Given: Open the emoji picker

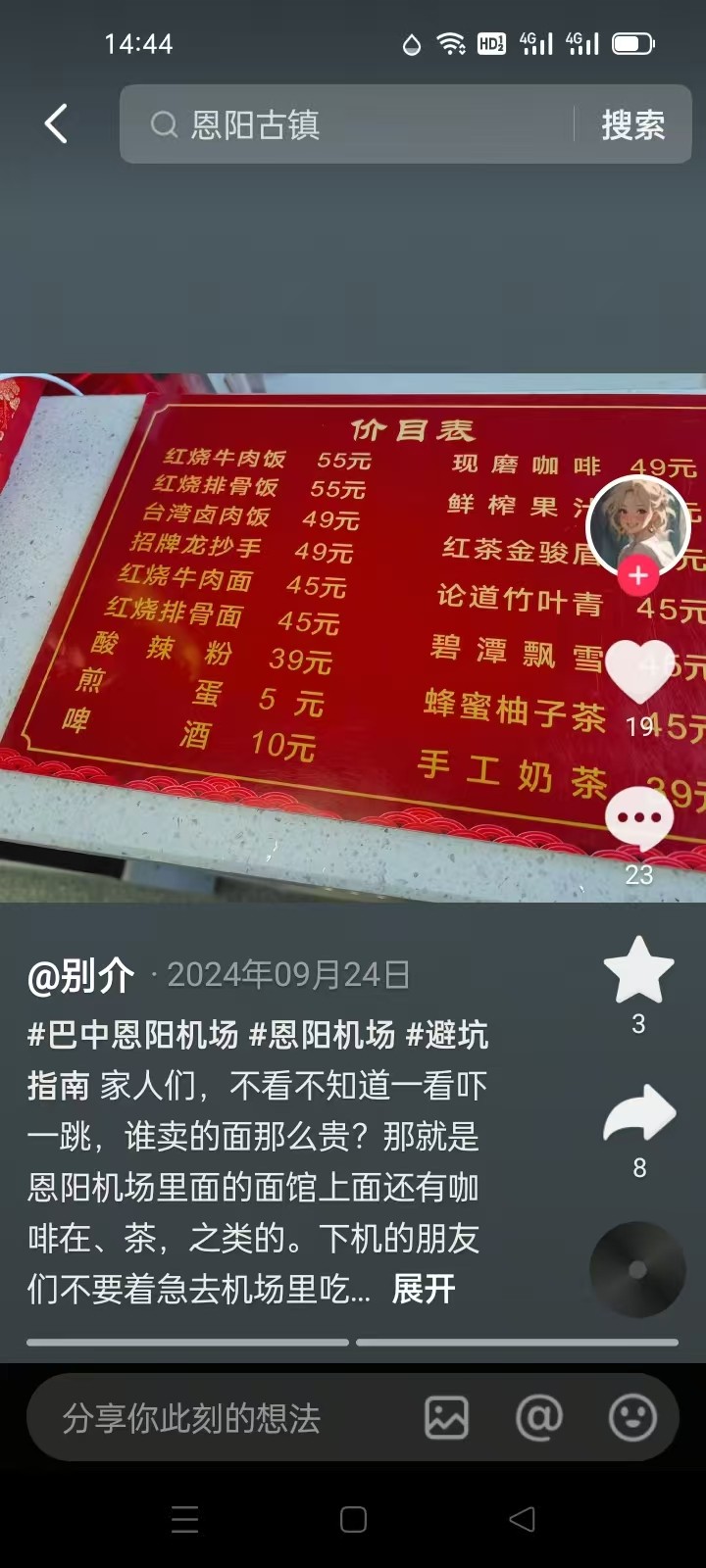Looking at the screenshot, I should (x=632, y=1417).
